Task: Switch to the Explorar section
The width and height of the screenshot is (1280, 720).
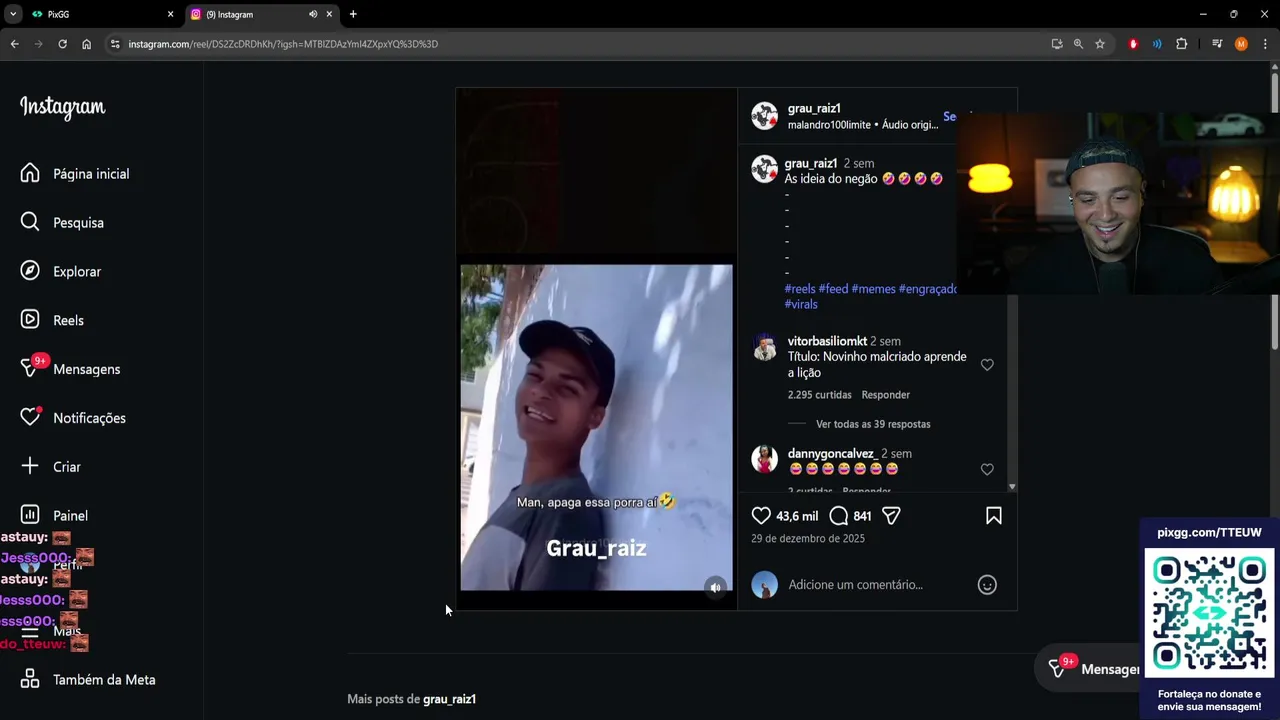Action: [x=76, y=272]
